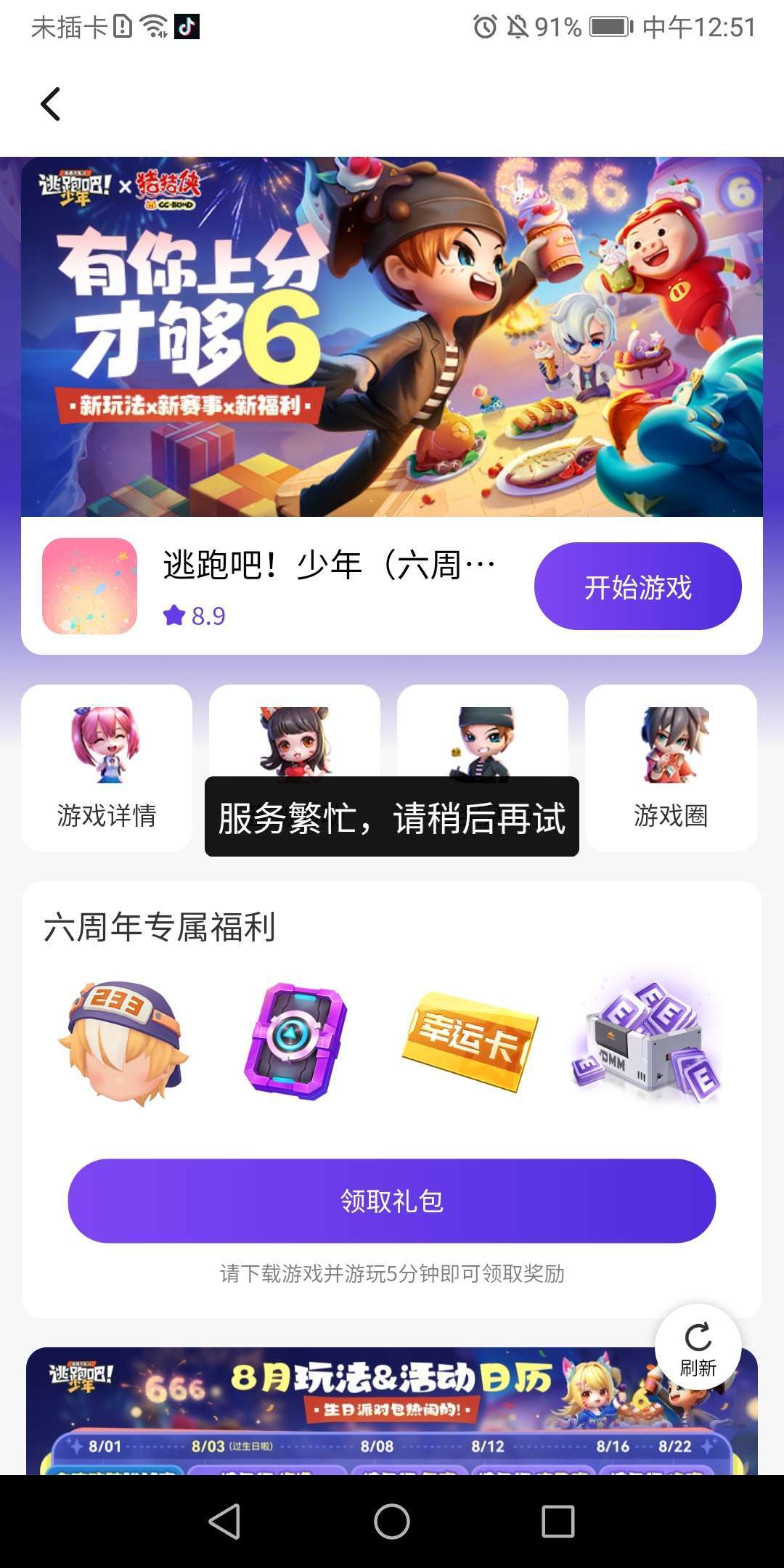Open recent apps from the navigation bar
Image resolution: width=784 pixels, height=1568 pixels.
(558, 1521)
